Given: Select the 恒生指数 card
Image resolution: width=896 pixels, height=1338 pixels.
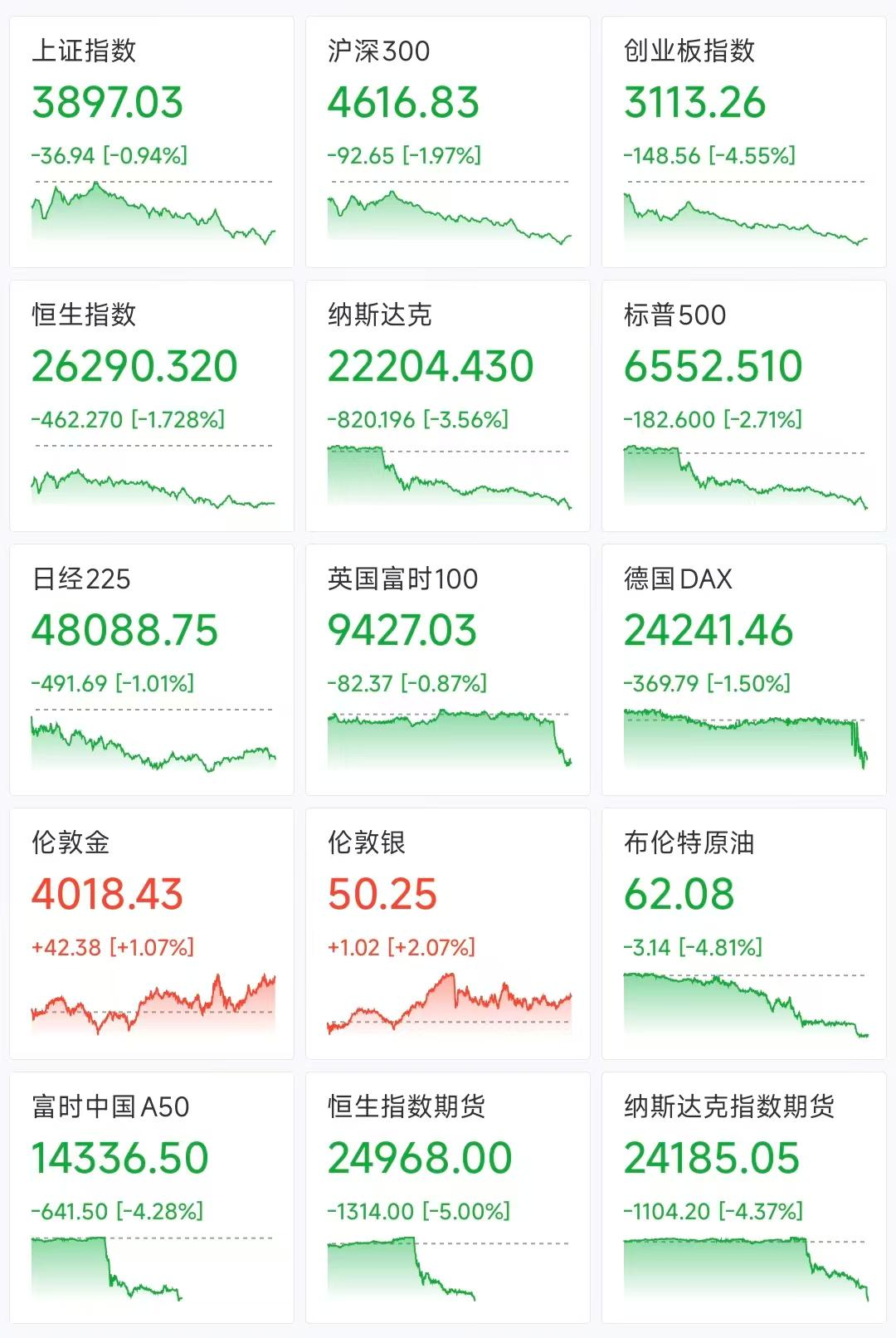Looking at the screenshot, I should click(x=152, y=405).
